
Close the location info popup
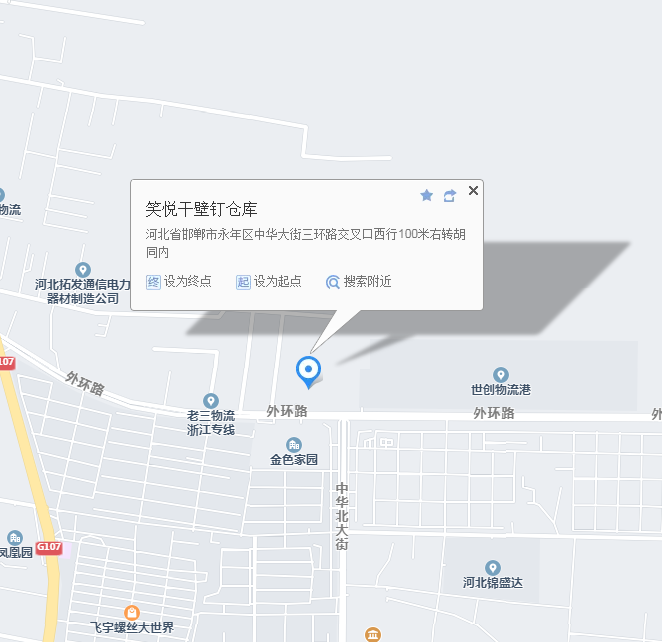474,190
